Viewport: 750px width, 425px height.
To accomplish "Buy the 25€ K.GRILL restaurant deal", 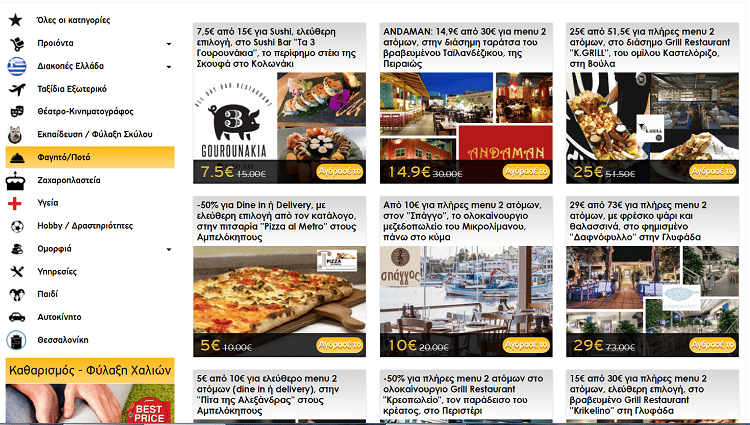I will click(x=712, y=172).
